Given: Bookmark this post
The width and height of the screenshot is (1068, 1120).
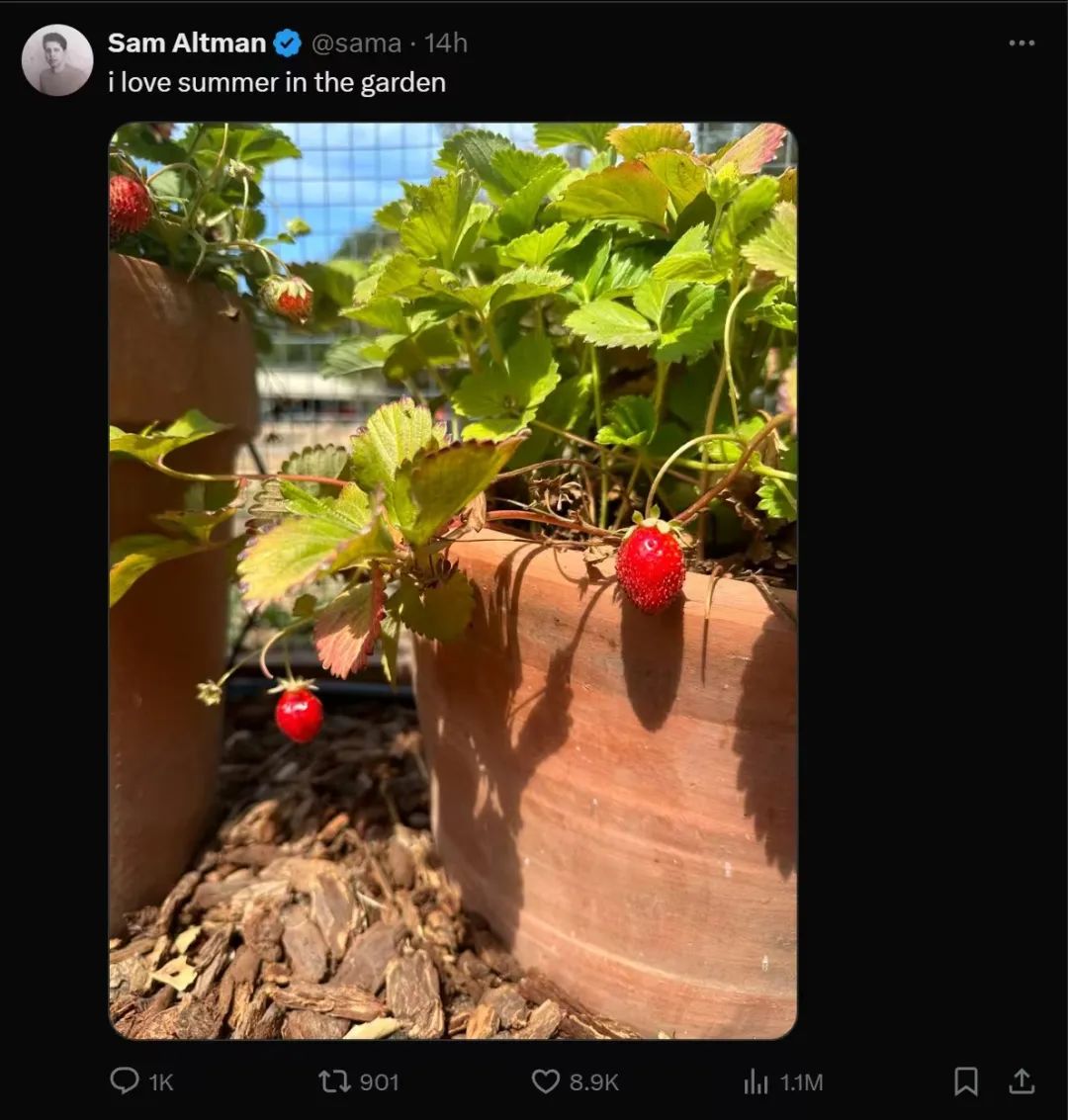Looking at the screenshot, I should [x=966, y=1080].
